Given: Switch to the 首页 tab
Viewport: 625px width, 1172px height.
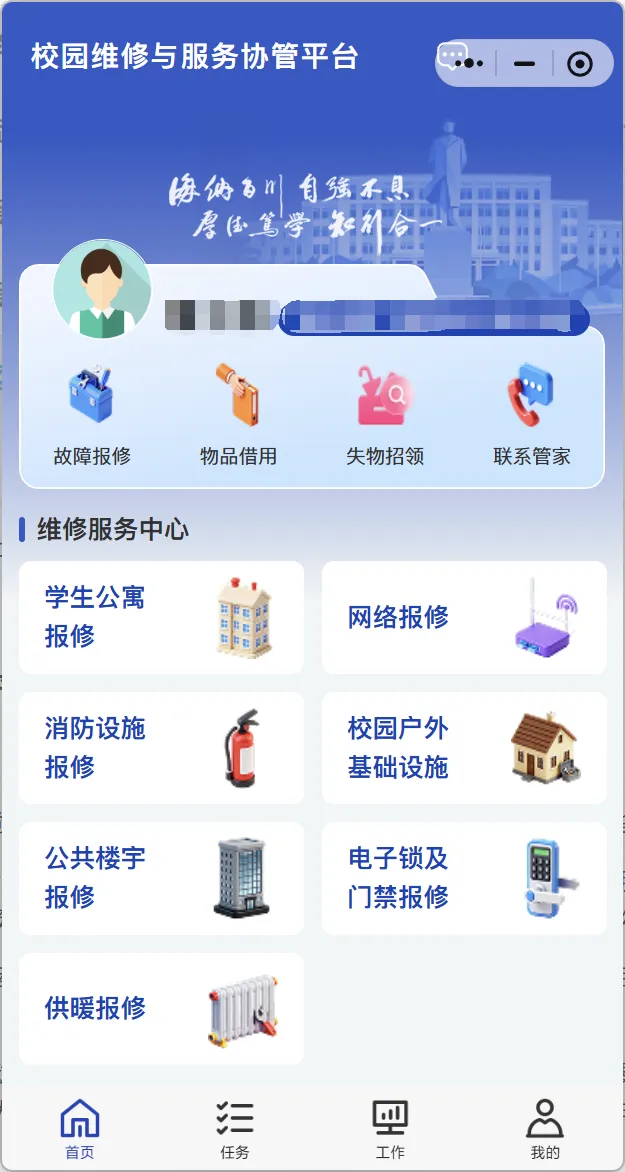Looking at the screenshot, I should (80, 1129).
